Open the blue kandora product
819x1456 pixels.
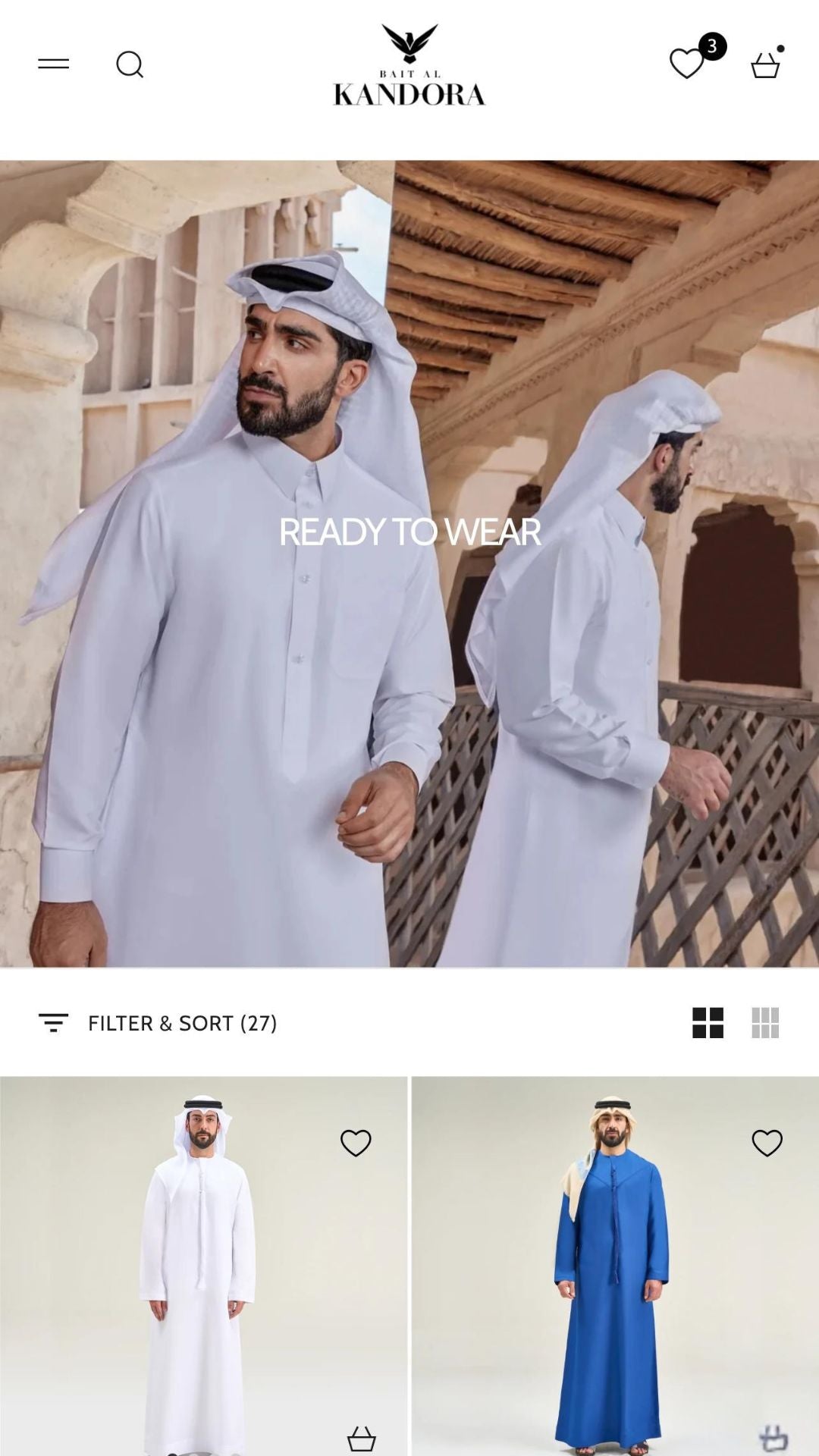click(x=611, y=1274)
